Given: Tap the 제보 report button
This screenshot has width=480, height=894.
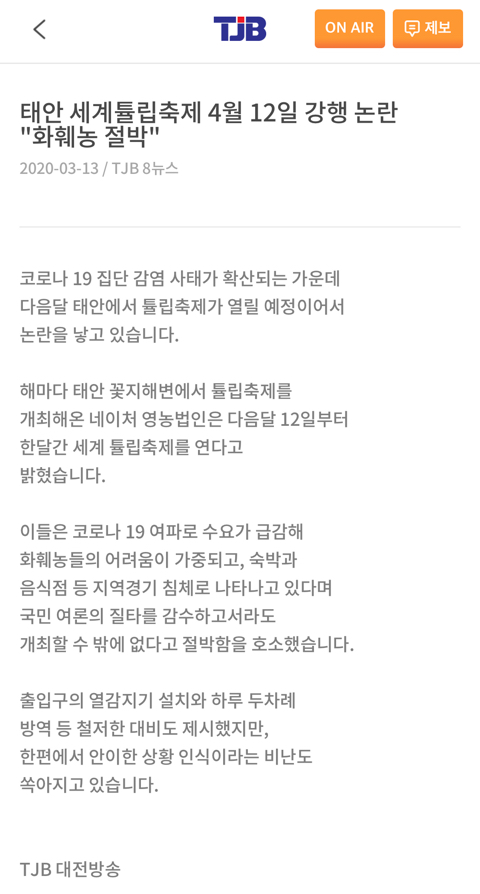Looking at the screenshot, I should (428, 29).
